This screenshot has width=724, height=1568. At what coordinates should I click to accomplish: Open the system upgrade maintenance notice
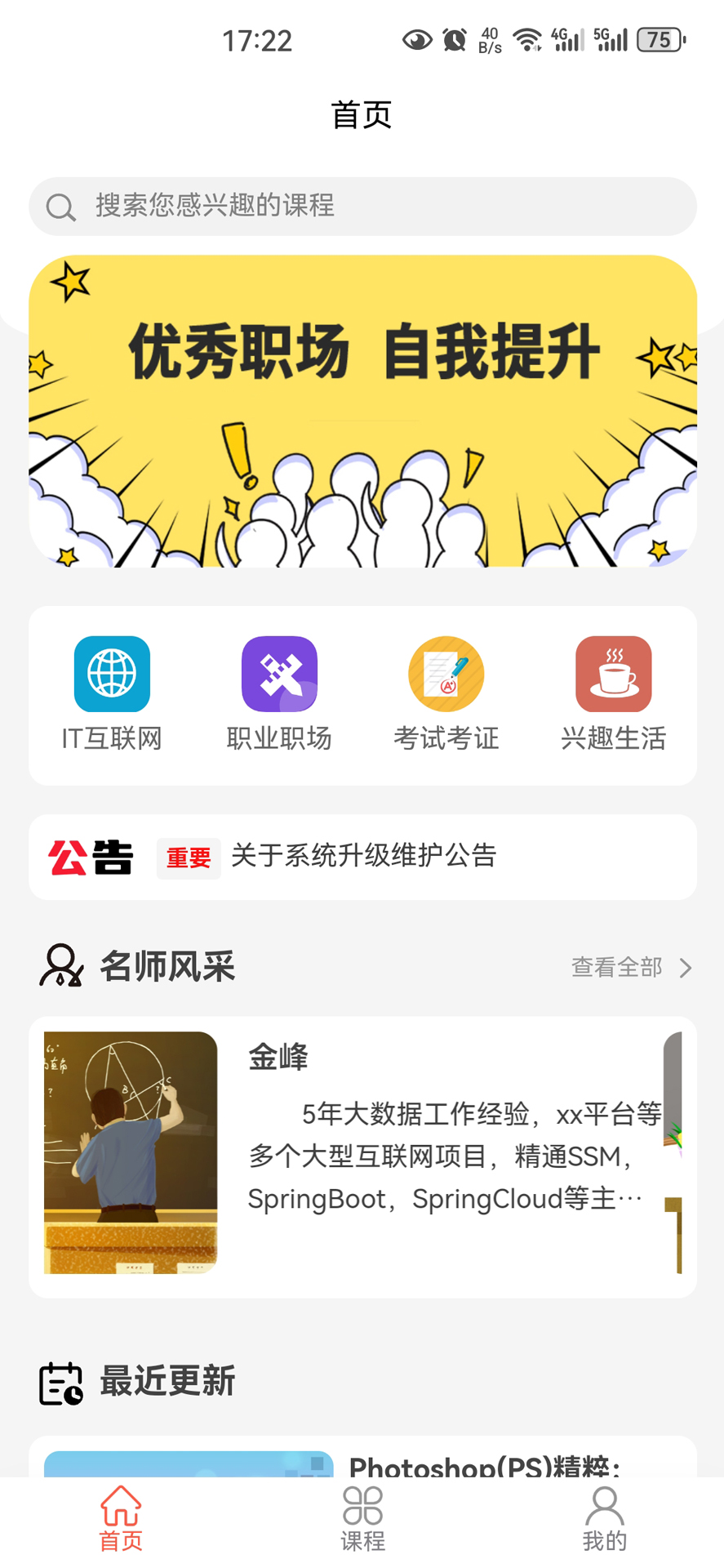click(x=365, y=857)
